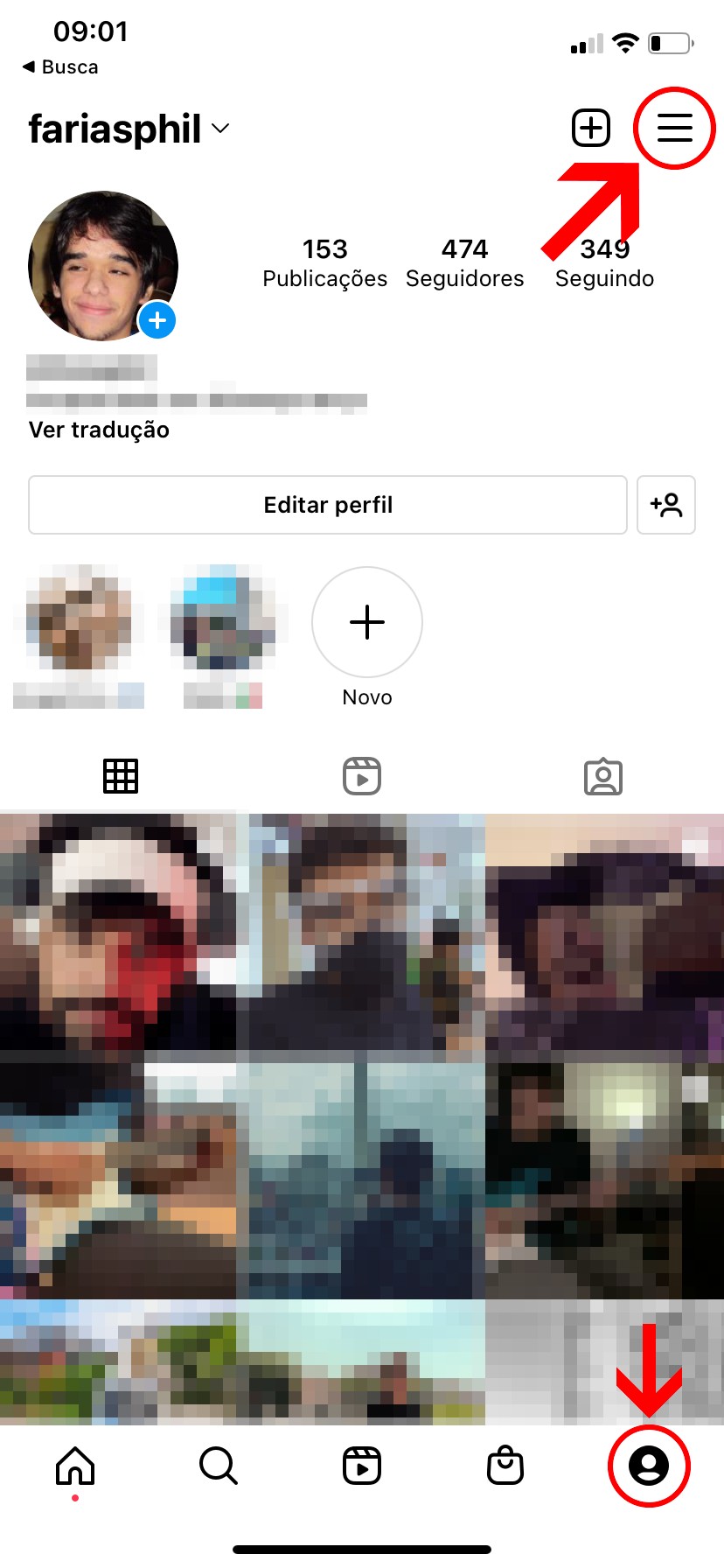Return to Busca via back arrow

[60, 67]
